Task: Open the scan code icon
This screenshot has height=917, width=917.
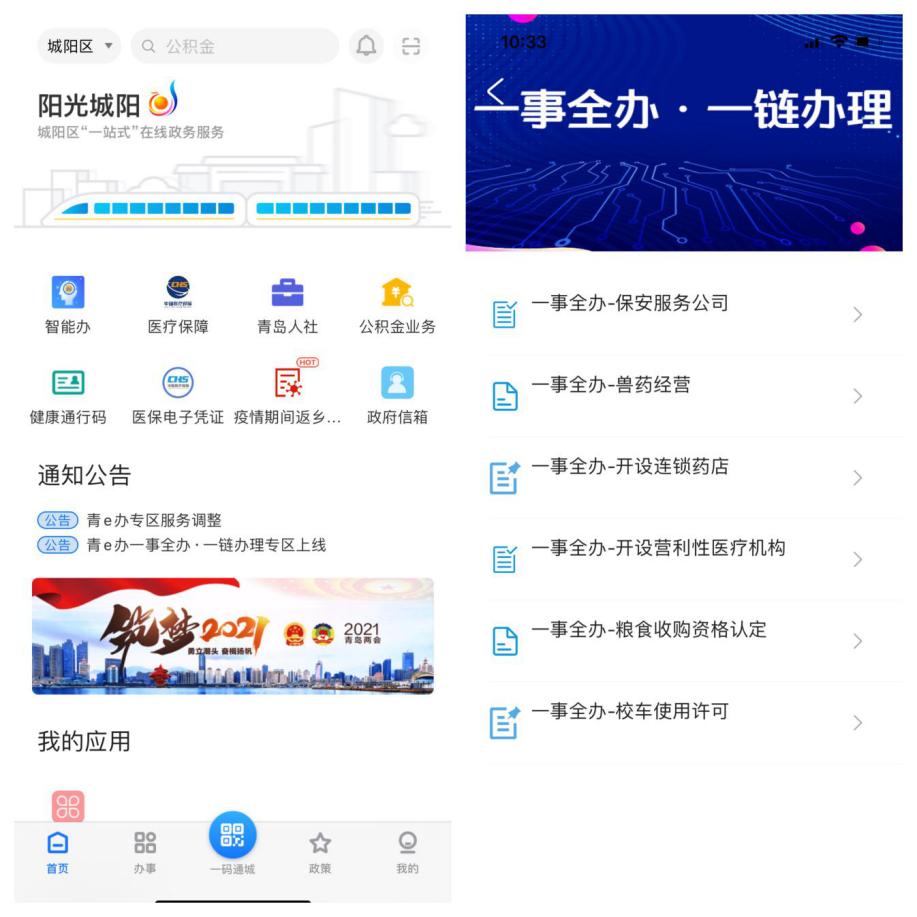Action: [x=411, y=46]
